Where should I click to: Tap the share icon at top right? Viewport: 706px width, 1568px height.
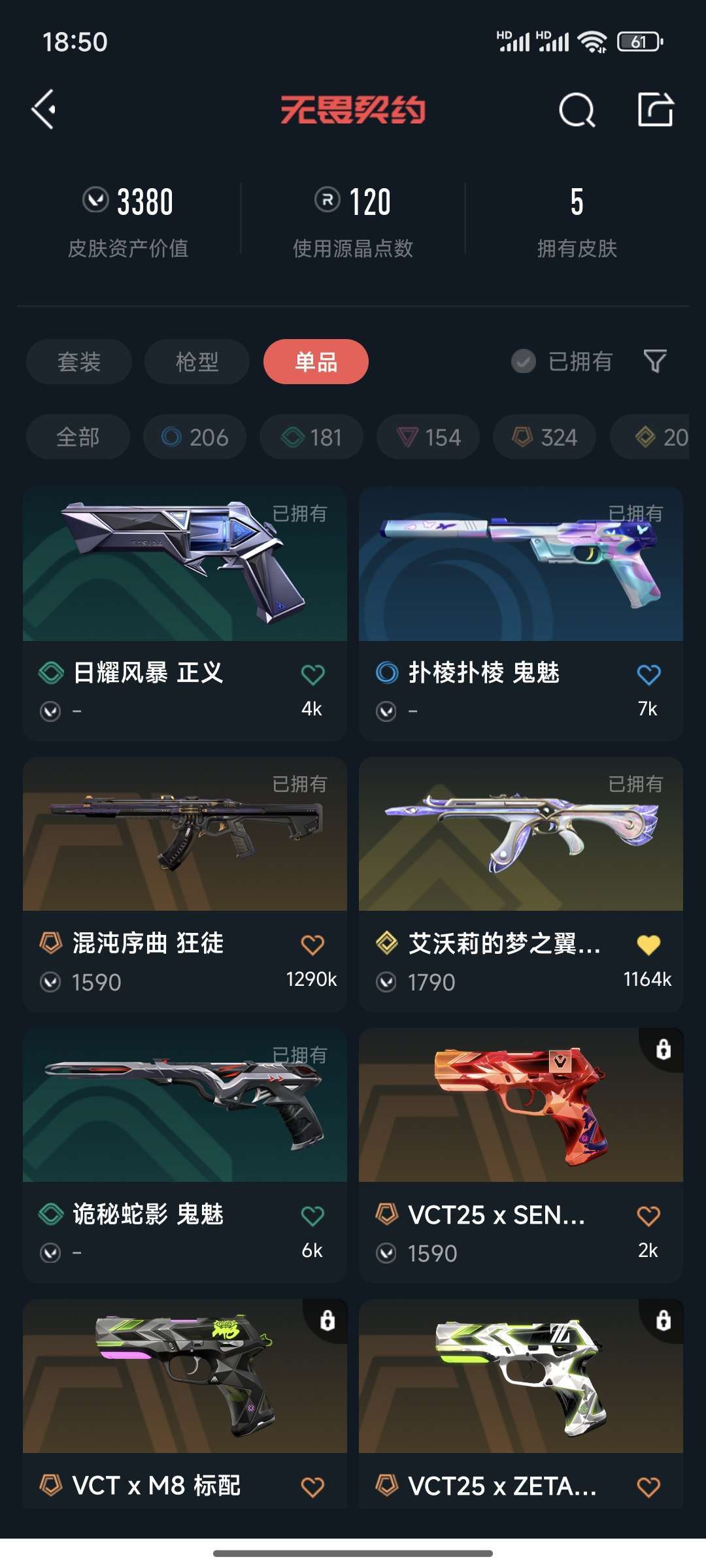[x=655, y=109]
